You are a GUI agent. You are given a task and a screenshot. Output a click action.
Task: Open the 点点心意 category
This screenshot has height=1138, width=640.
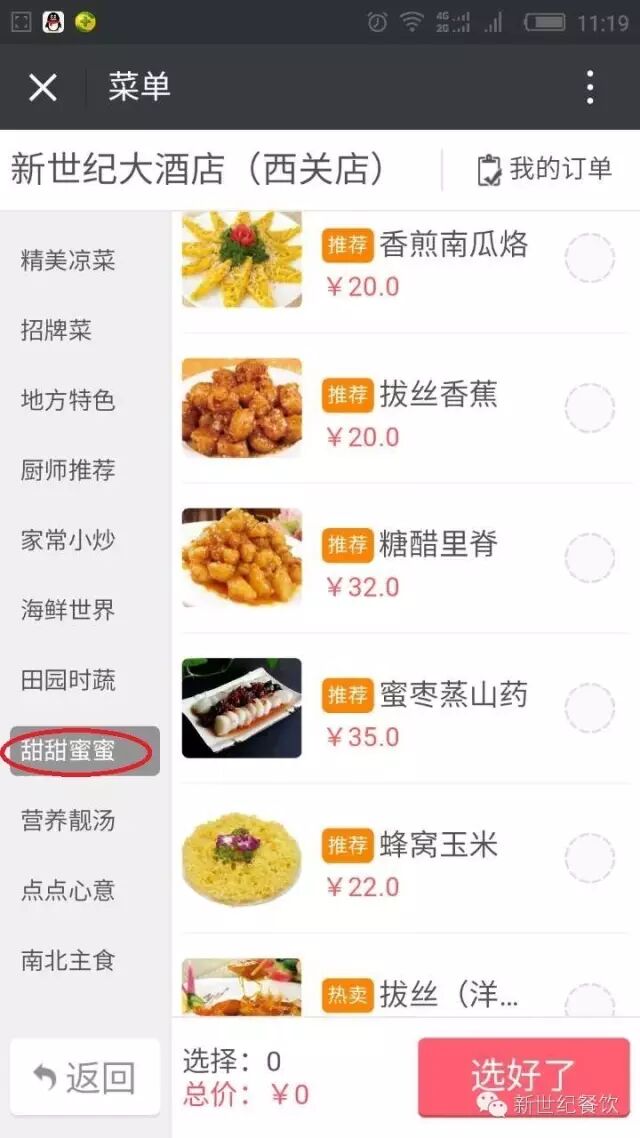(68, 890)
